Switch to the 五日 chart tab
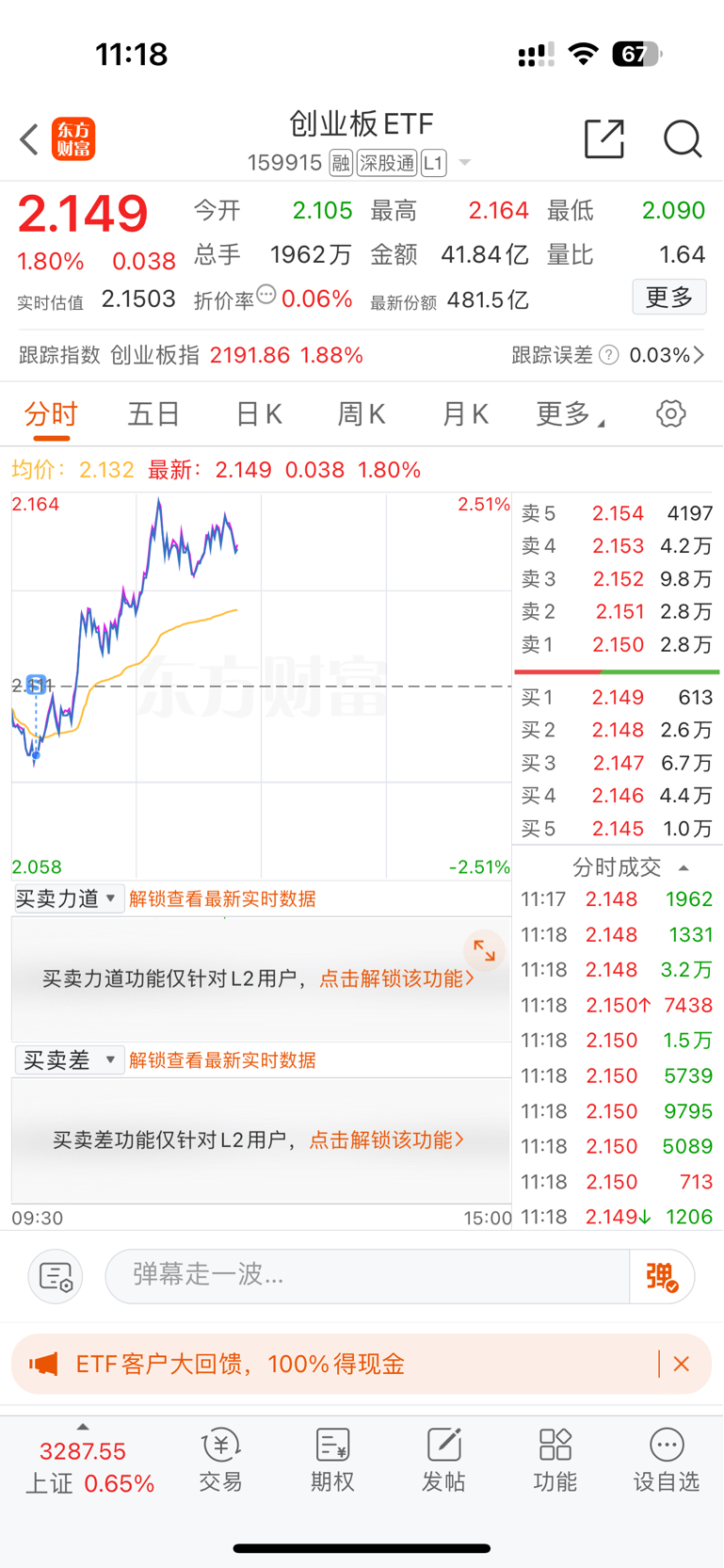The height and width of the screenshot is (1568, 724). coord(153,413)
